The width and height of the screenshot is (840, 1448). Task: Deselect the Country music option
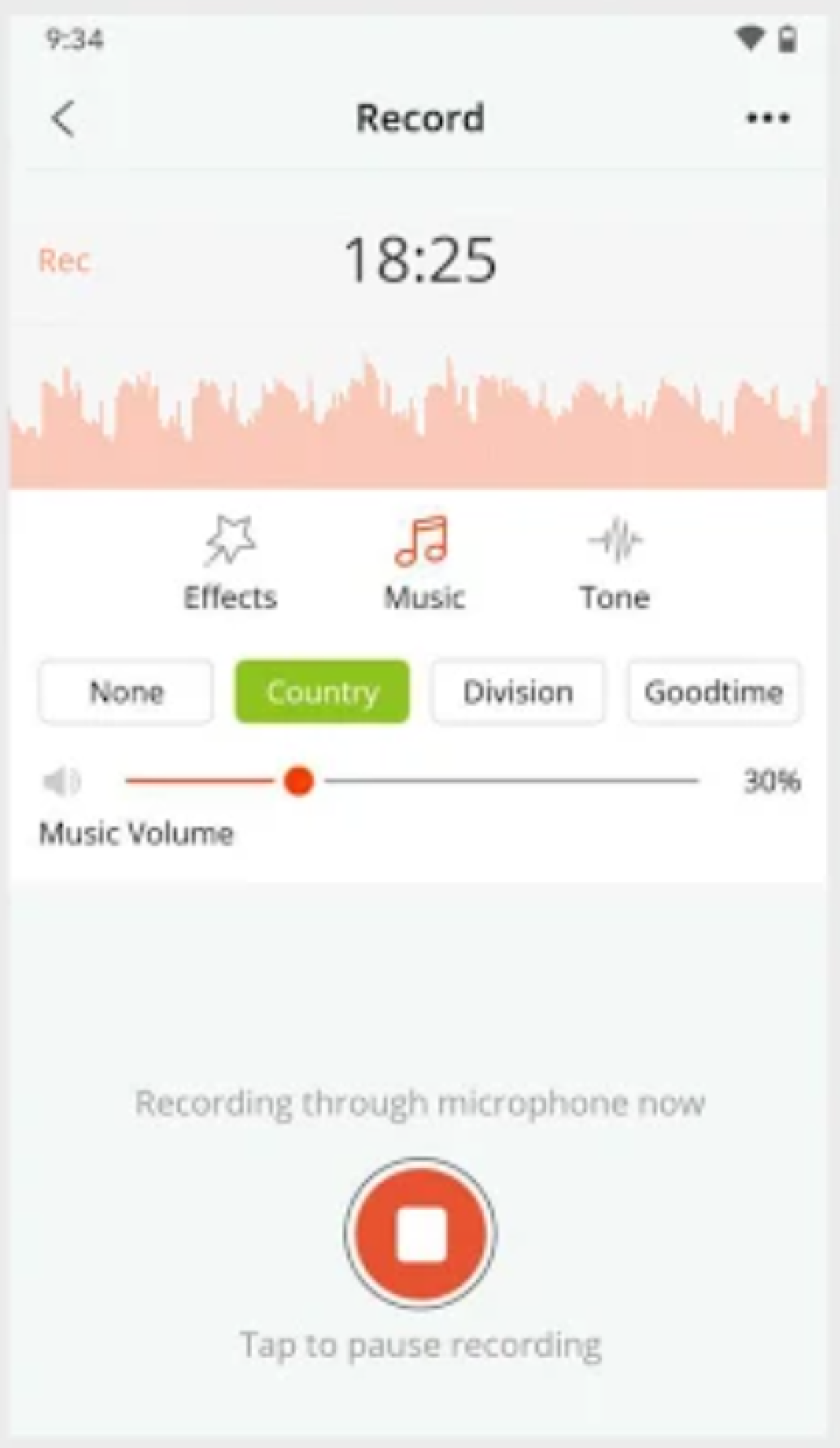(x=321, y=691)
